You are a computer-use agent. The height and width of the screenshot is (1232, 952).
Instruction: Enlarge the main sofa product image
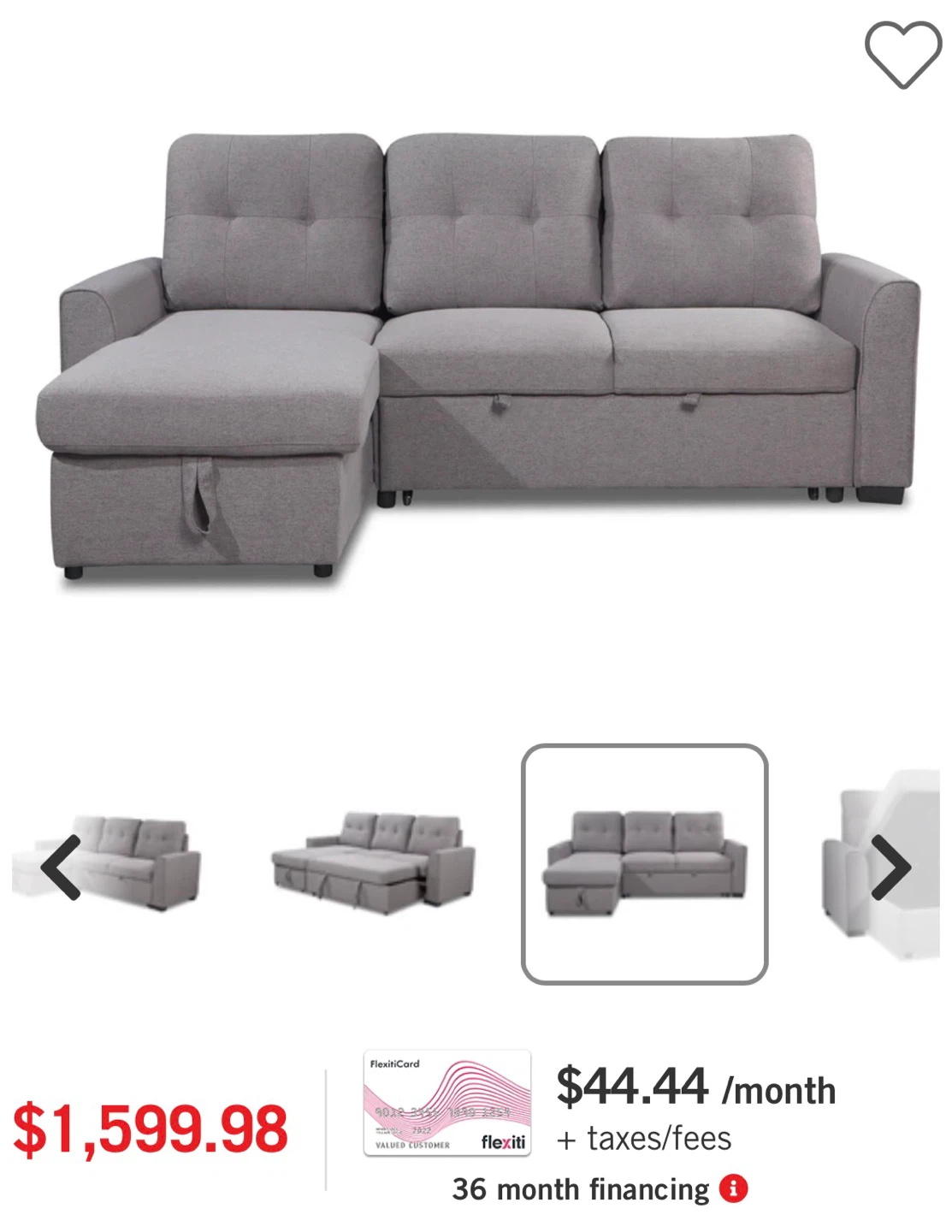[x=476, y=359]
